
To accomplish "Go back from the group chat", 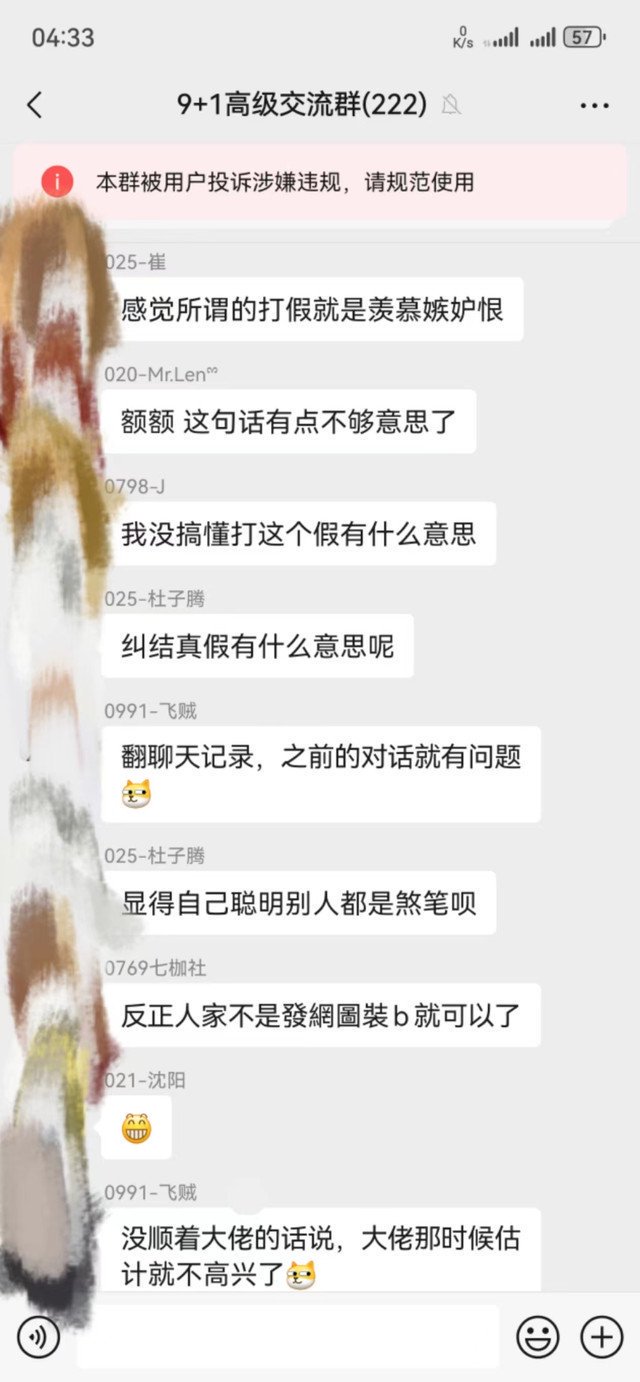I will tap(35, 104).
